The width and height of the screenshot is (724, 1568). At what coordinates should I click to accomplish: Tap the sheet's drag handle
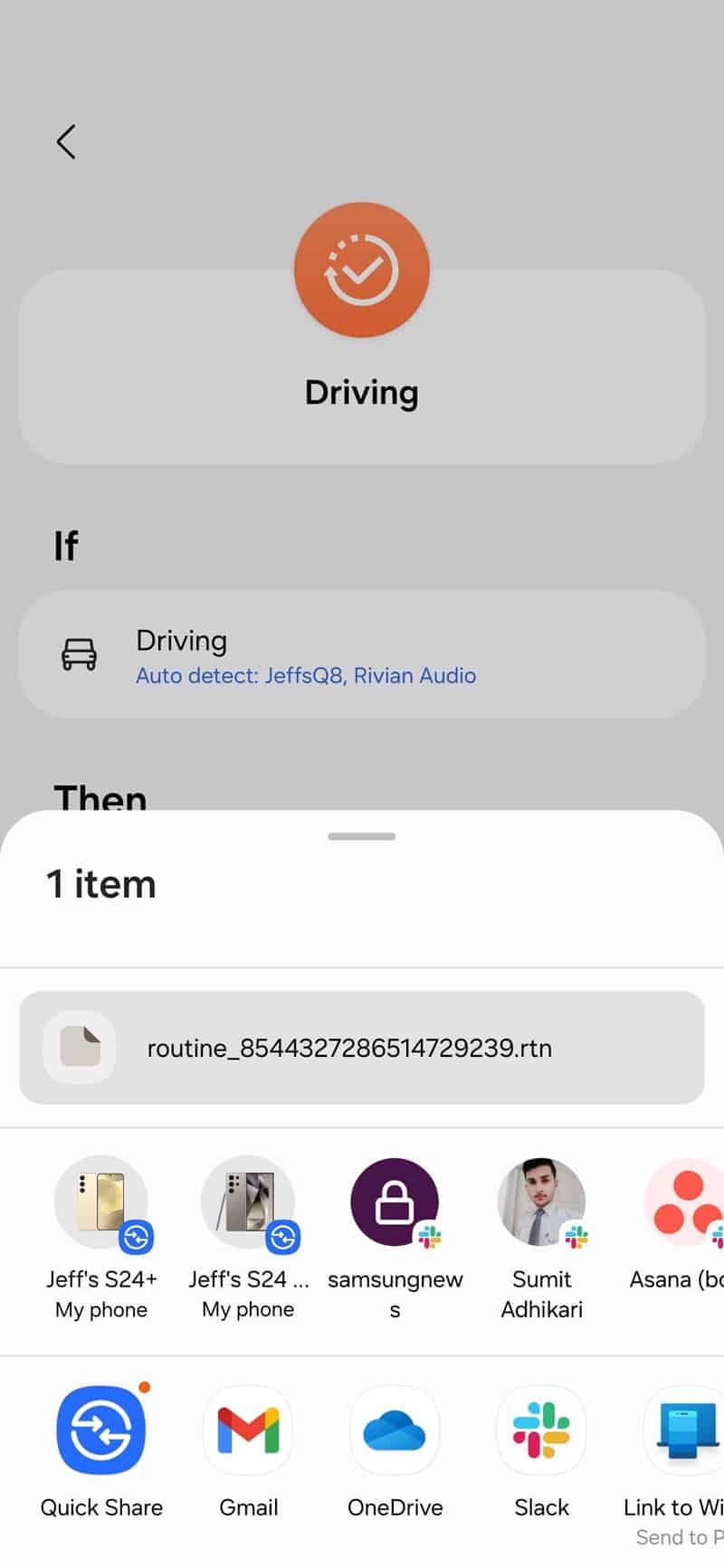pos(362,836)
